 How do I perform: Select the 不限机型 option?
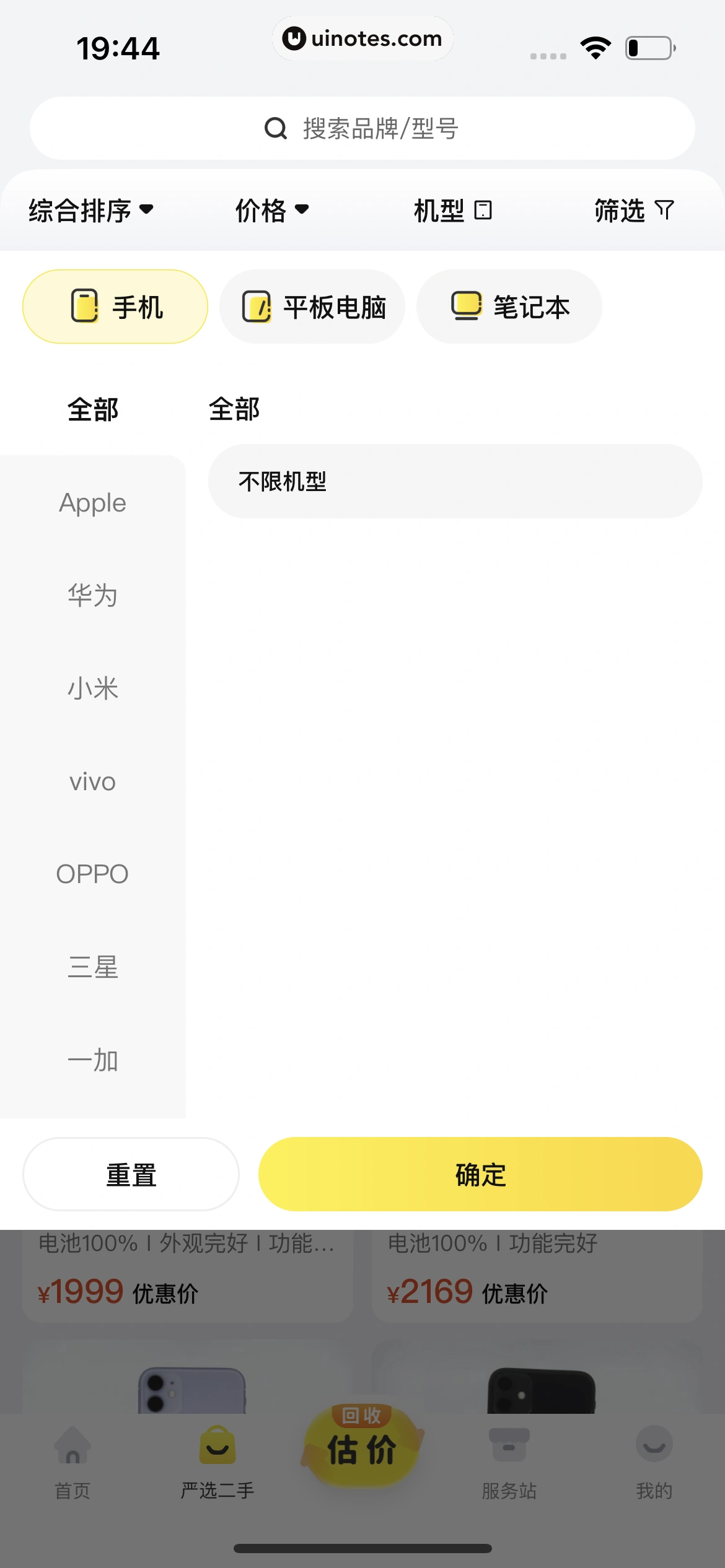click(455, 481)
